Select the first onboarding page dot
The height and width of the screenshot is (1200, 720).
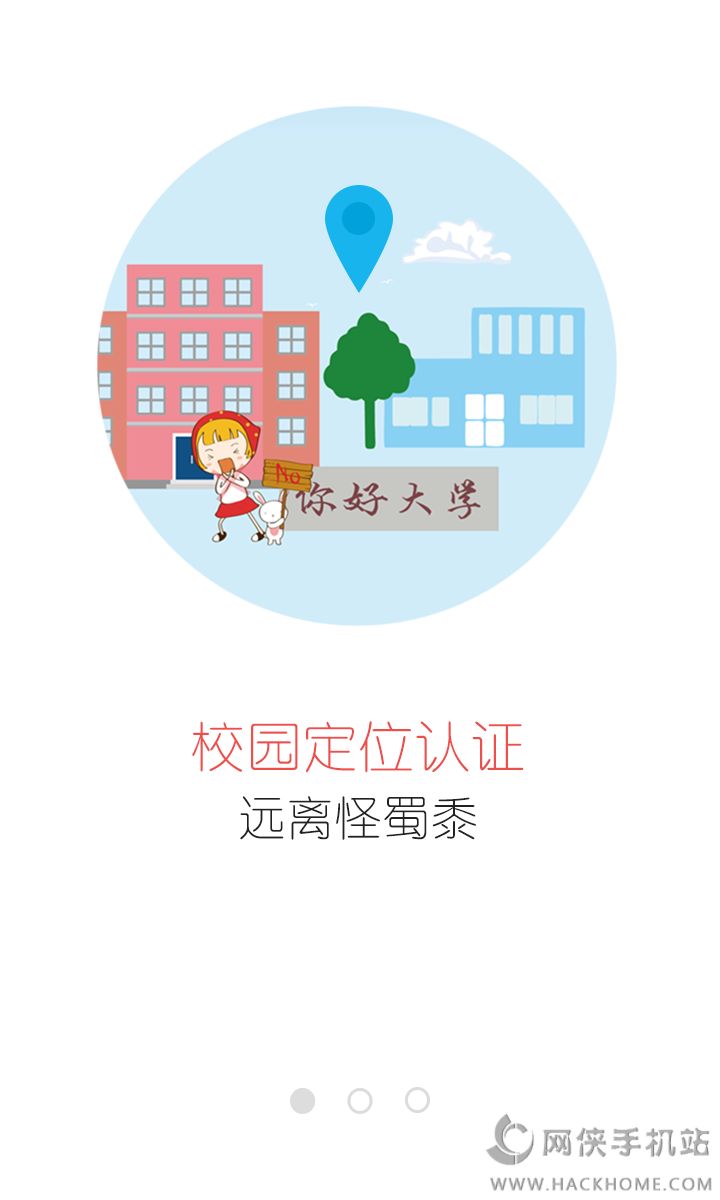coord(303,1101)
